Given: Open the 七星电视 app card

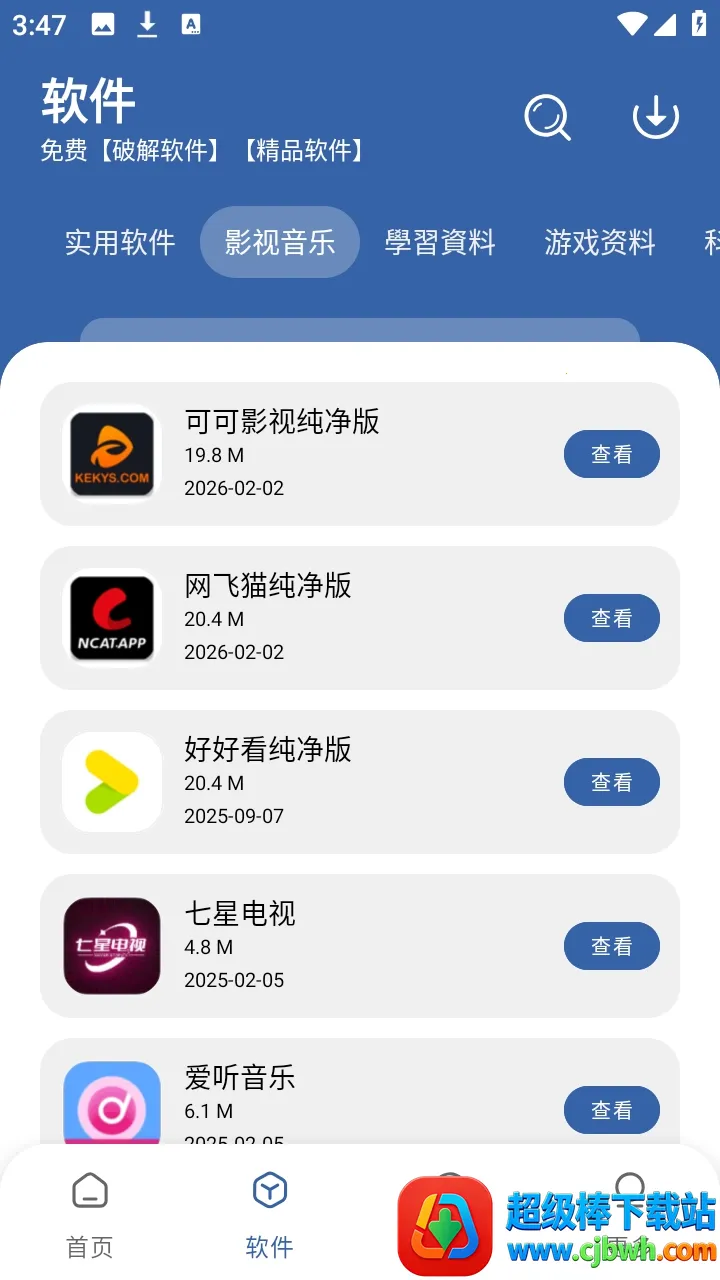Looking at the screenshot, I should pyautogui.click(x=360, y=946).
